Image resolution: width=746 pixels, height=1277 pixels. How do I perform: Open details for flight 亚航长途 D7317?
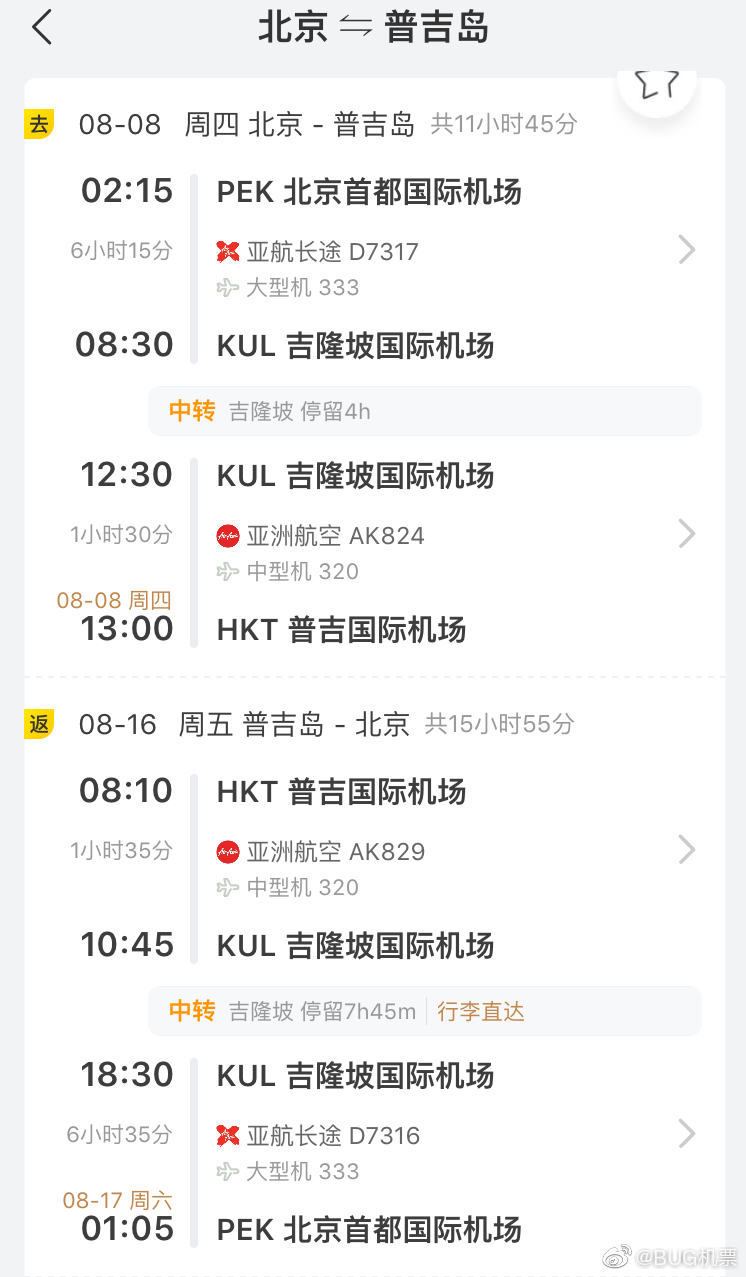pos(686,249)
